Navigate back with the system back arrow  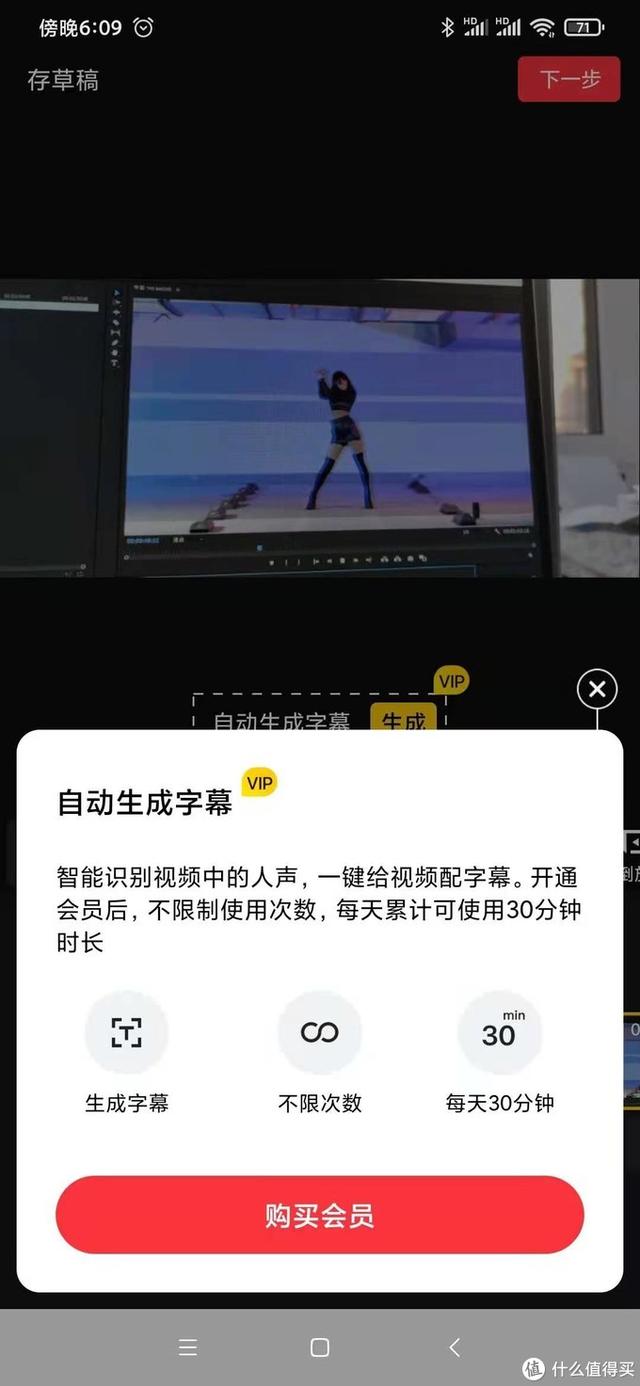454,1348
